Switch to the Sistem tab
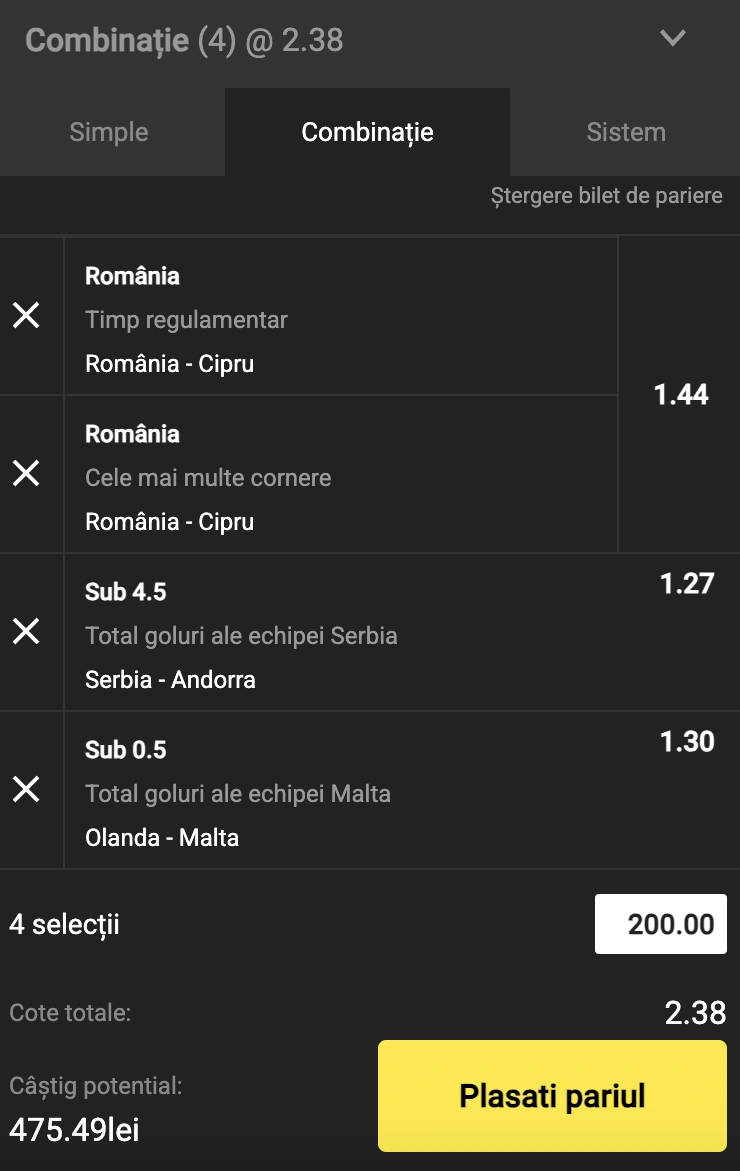The width and height of the screenshot is (740, 1171). point(626,132)
